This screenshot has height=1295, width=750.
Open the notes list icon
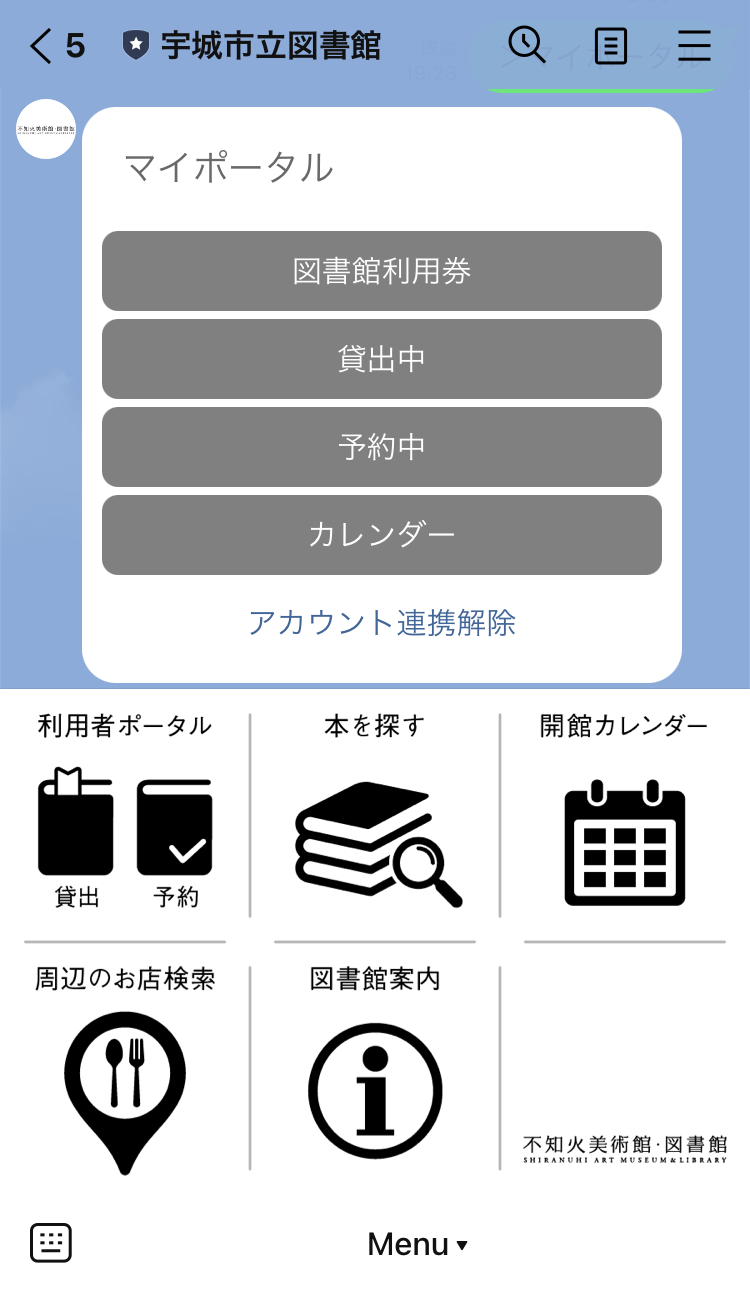(x=610, y=46)
